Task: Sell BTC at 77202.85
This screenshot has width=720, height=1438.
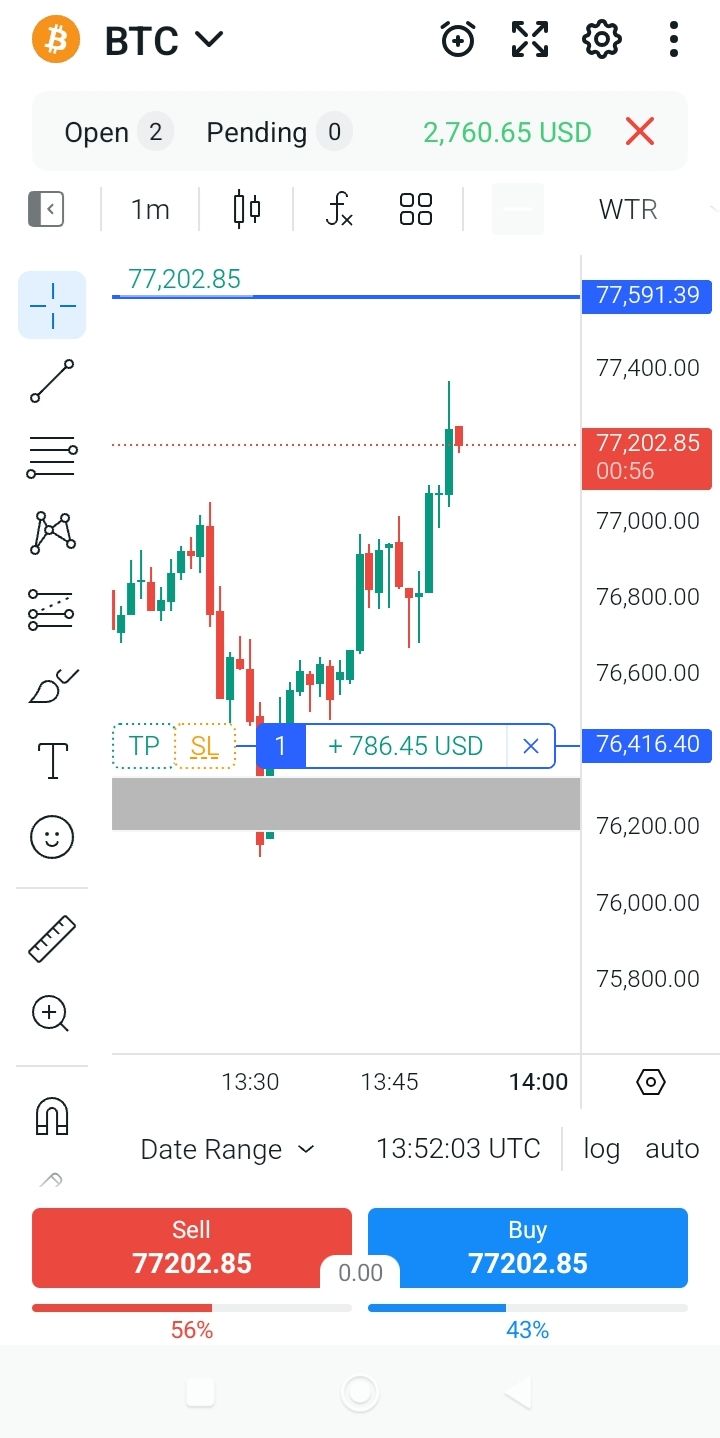Action: click(x=192, y=1248)
